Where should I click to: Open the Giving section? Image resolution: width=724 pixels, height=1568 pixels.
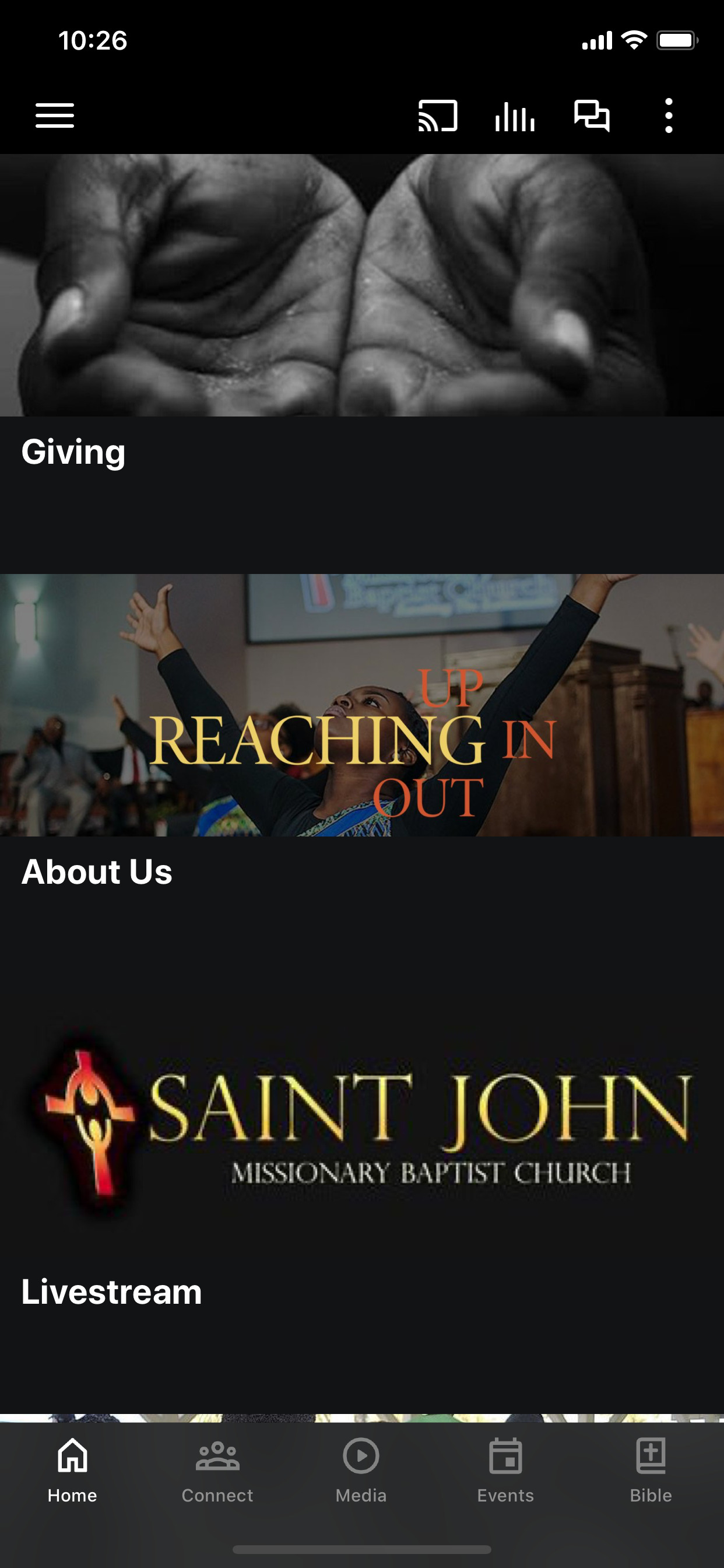pos(74,451)
